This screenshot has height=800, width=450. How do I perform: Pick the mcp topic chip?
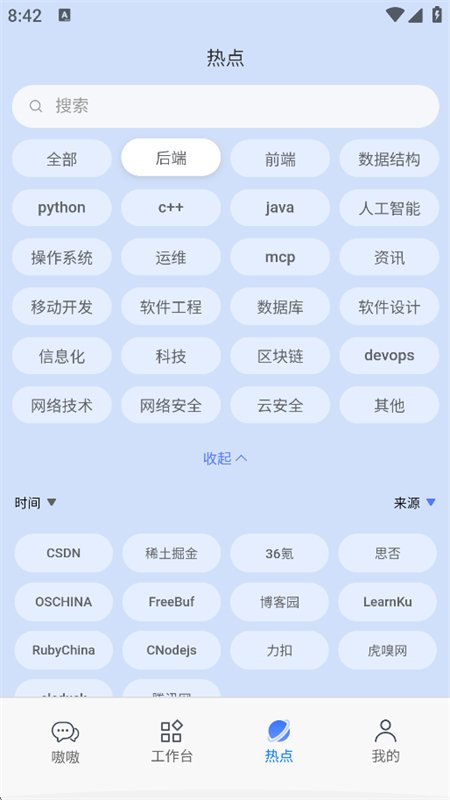280,258
